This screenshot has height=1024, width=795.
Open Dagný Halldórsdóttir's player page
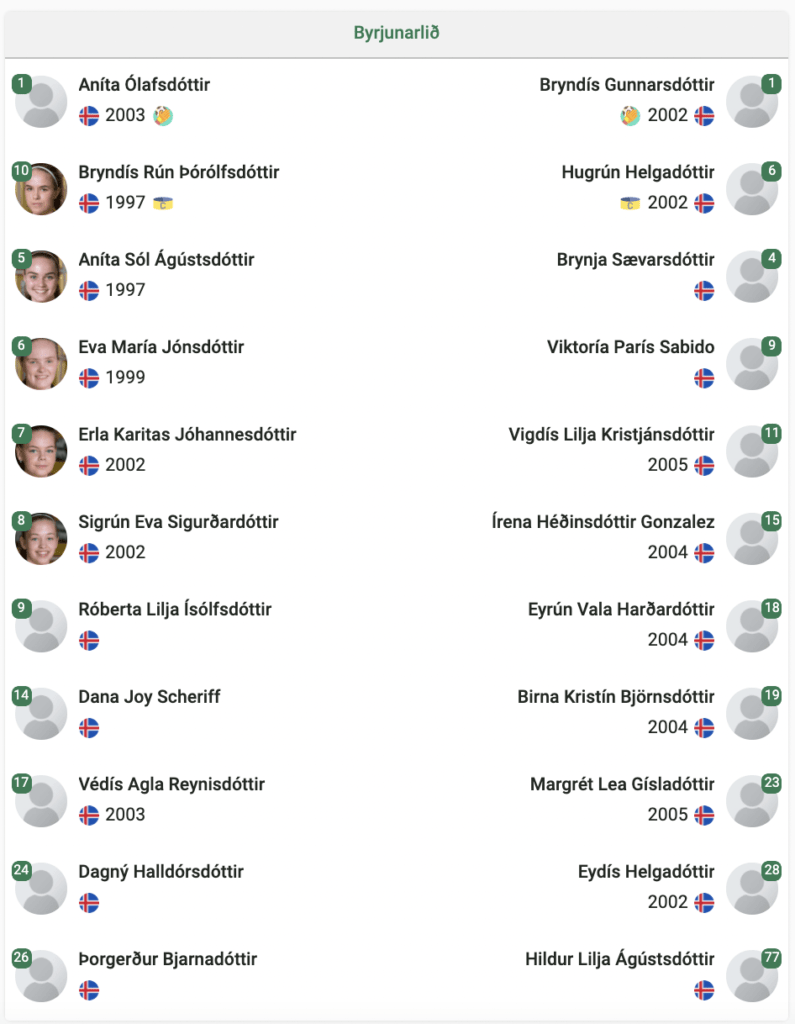click(x=161, y=872)
